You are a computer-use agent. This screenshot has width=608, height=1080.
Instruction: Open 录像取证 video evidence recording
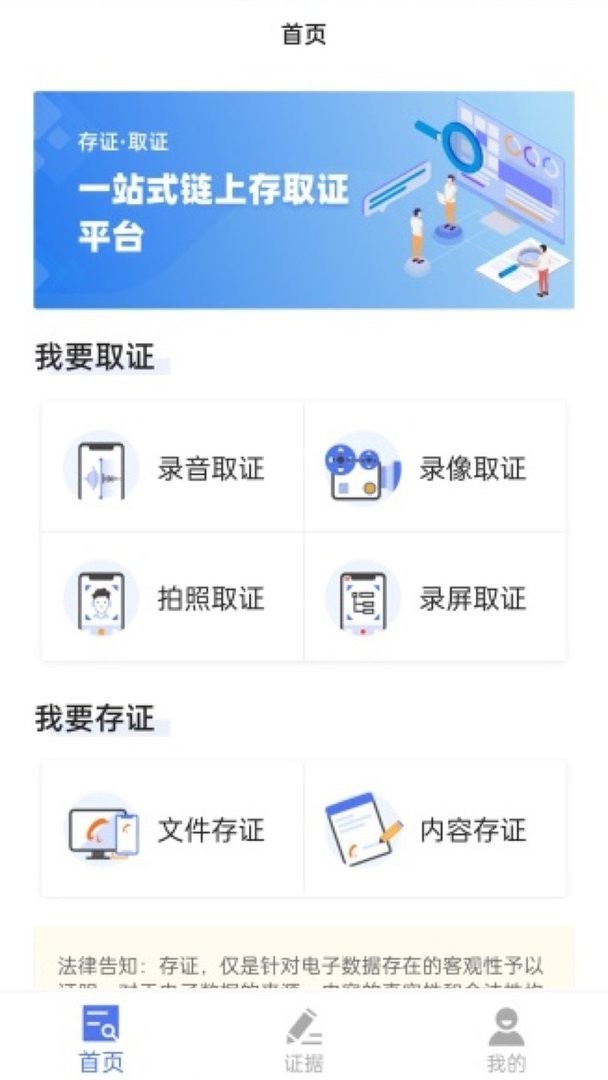[435, 468]
